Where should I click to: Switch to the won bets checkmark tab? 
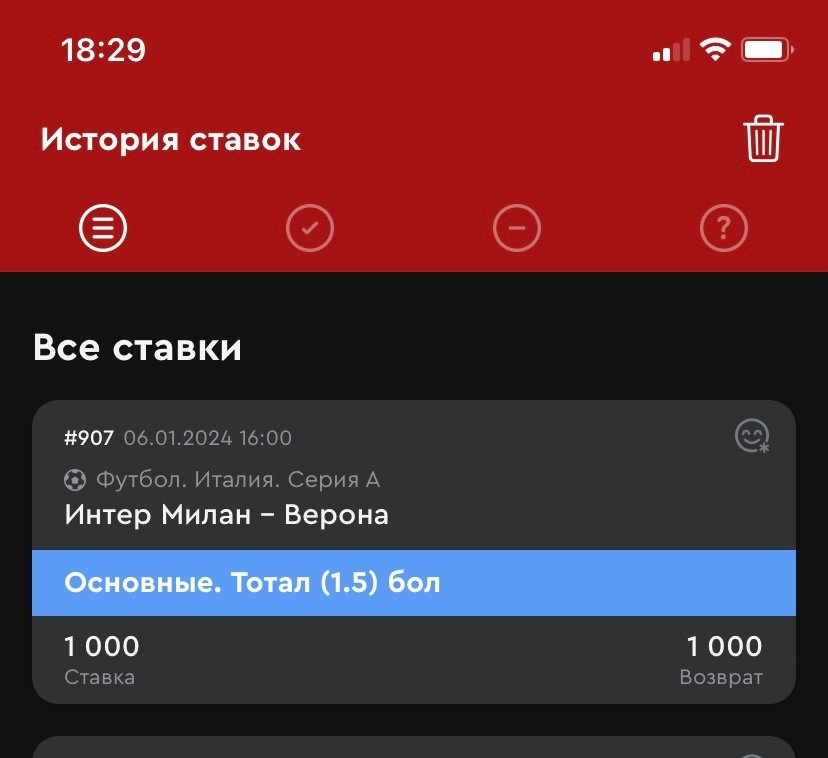(x=310, y=230)
